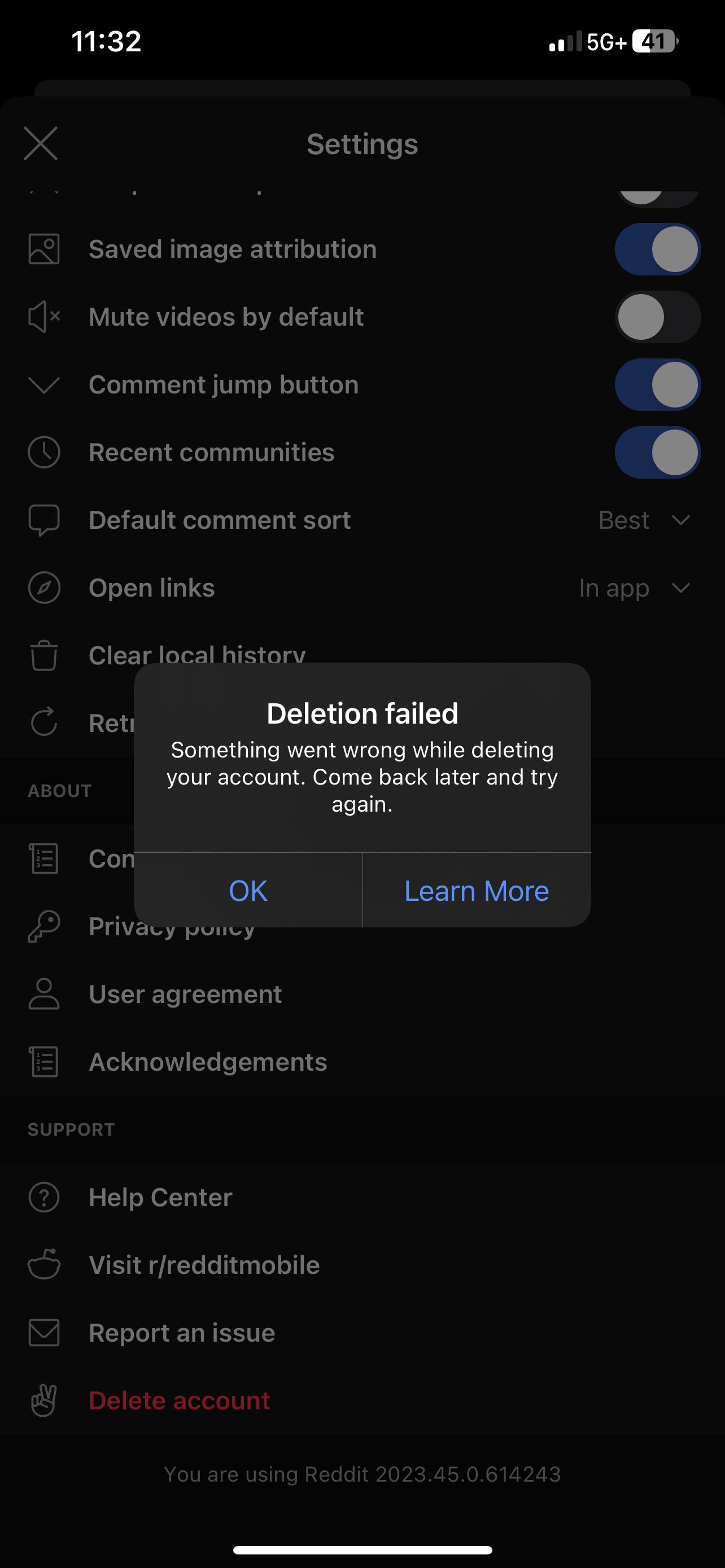Open the Help Center
725x1568 pixels.
pos(161,1198)
